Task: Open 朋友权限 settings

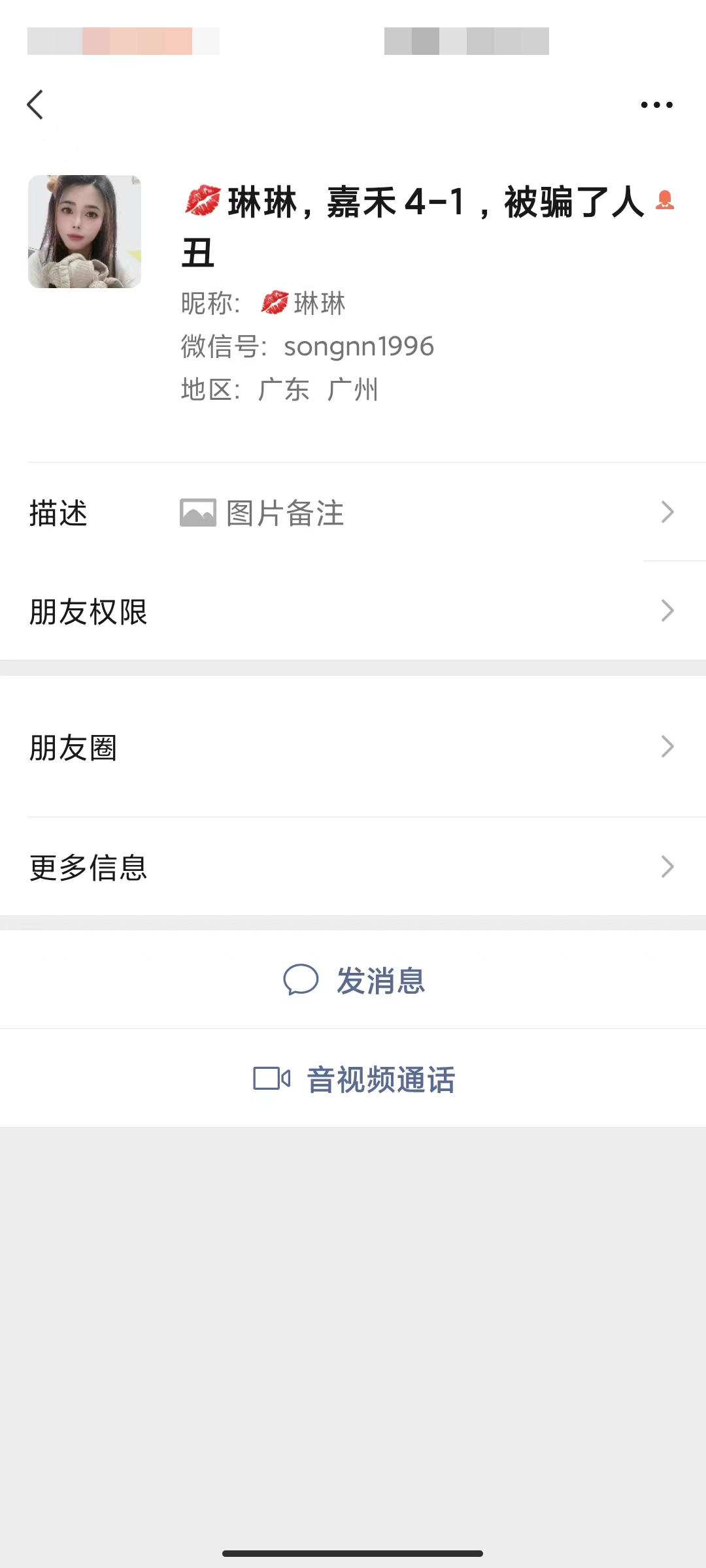Action: click(x=353, y=612)
